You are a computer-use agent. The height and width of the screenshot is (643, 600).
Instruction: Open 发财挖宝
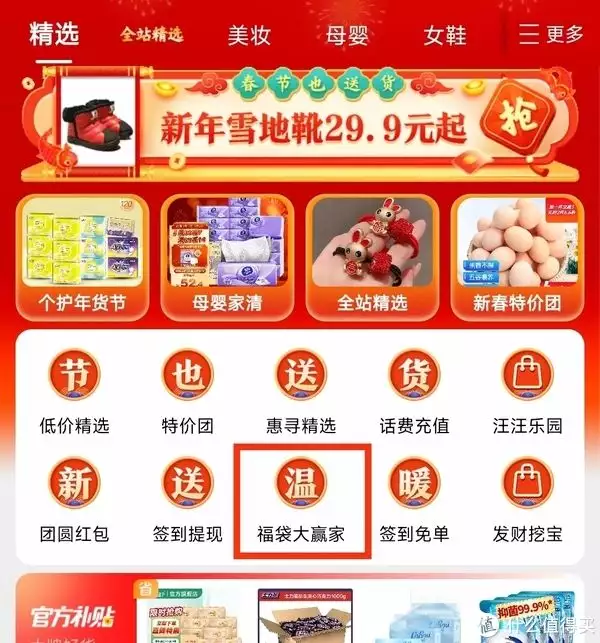(527, 497)
